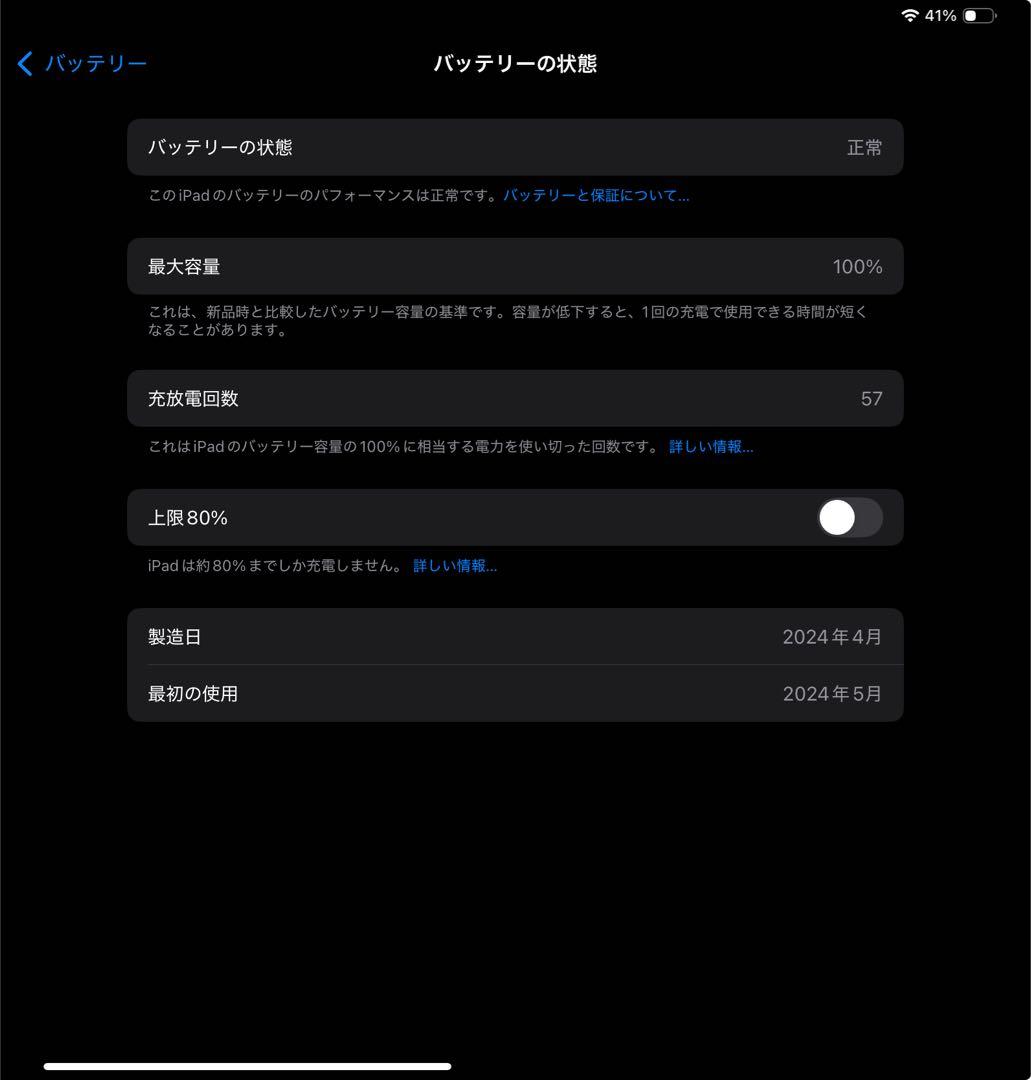Enable the 上限80% charging limit switch
This screenshot has width=1031, height=1080.
(x=850, y=517)
